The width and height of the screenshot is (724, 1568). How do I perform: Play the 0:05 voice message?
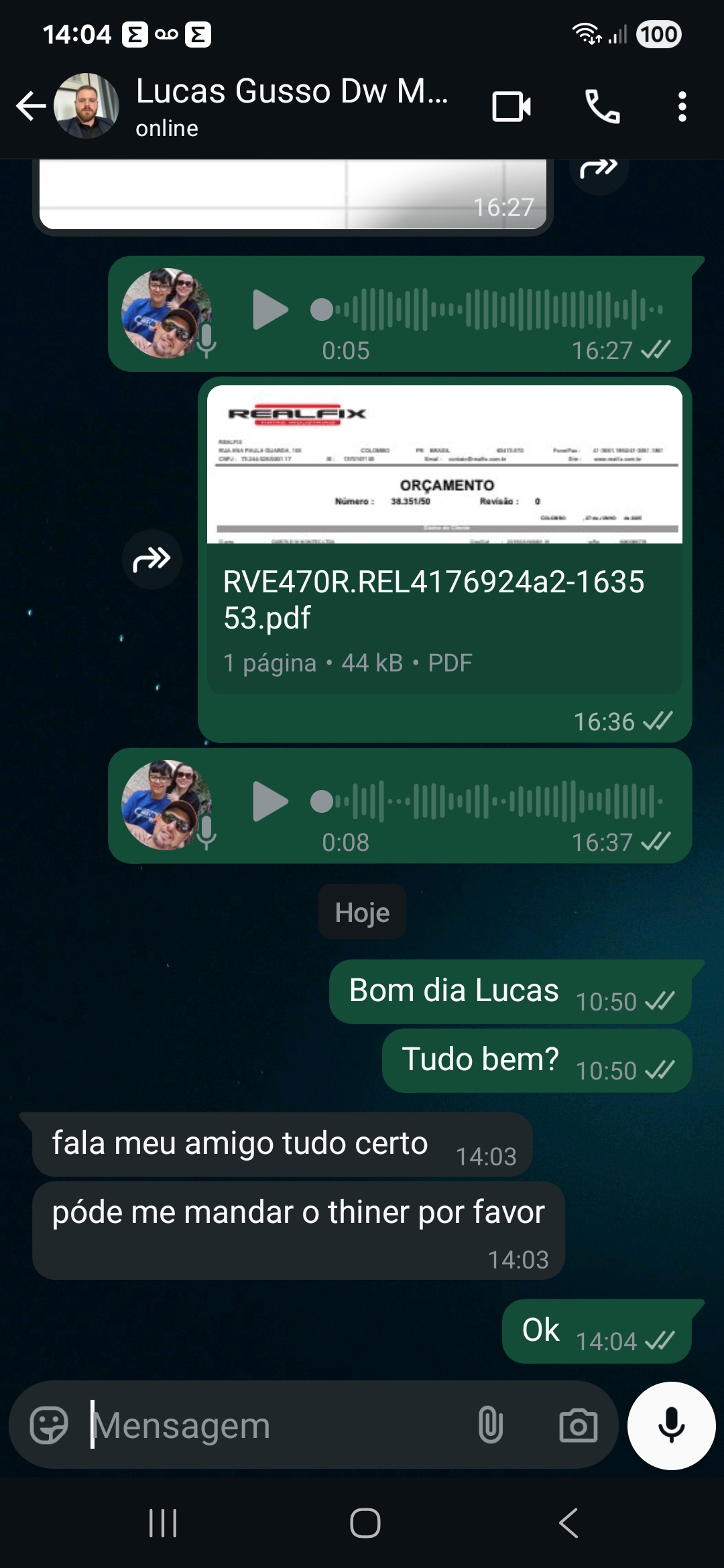point(269,310)
